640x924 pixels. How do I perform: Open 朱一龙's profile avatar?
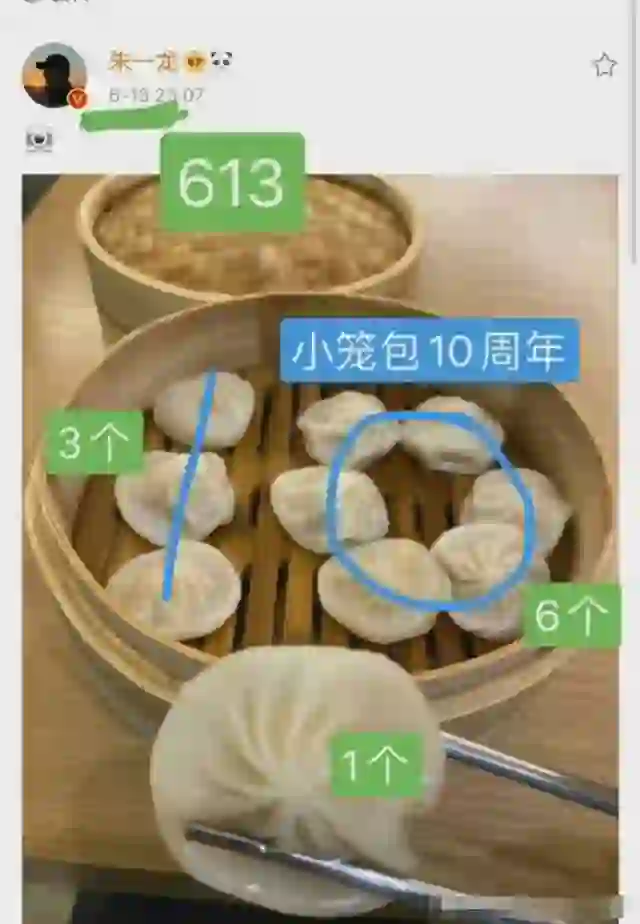point(54,75)
